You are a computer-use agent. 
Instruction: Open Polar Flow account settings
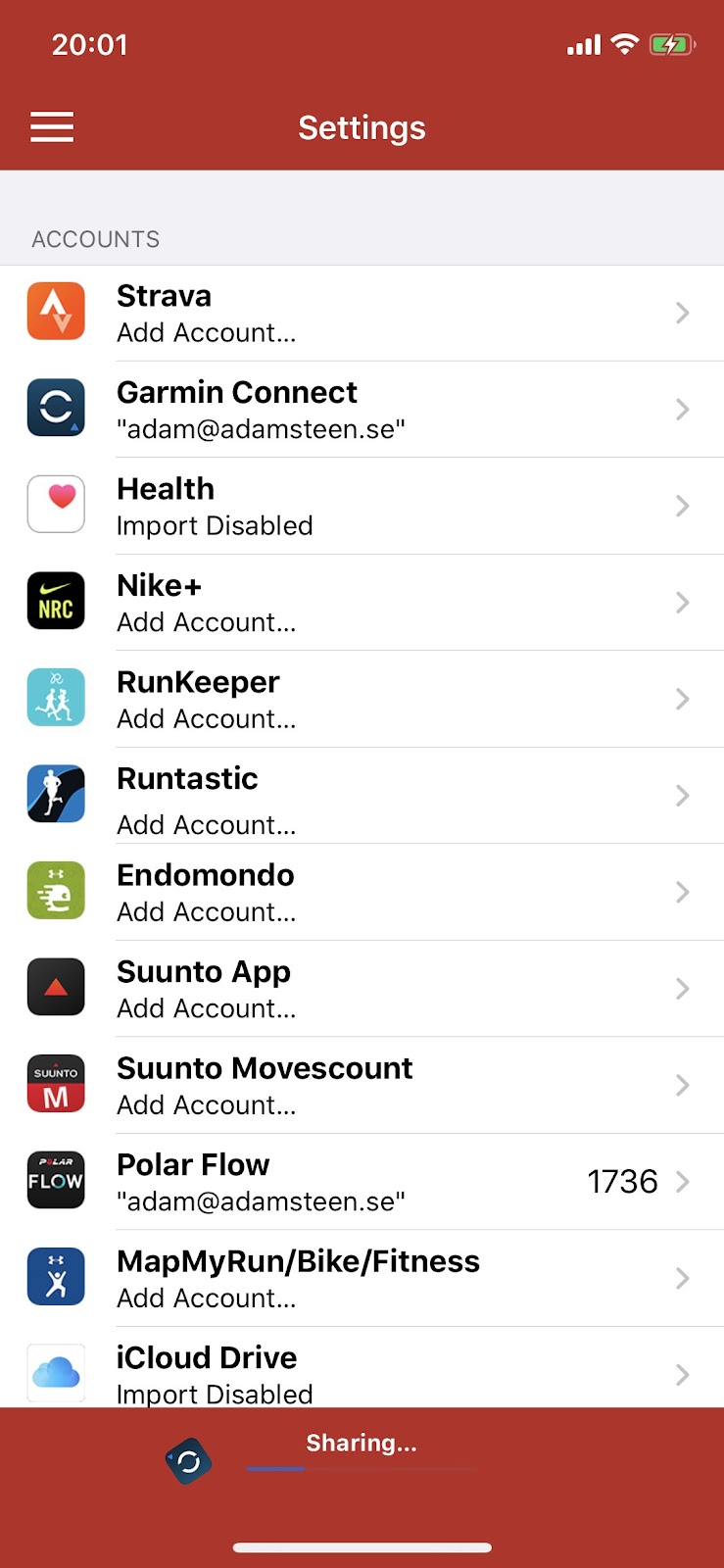pyautogui.click(x=362, y=1182)
